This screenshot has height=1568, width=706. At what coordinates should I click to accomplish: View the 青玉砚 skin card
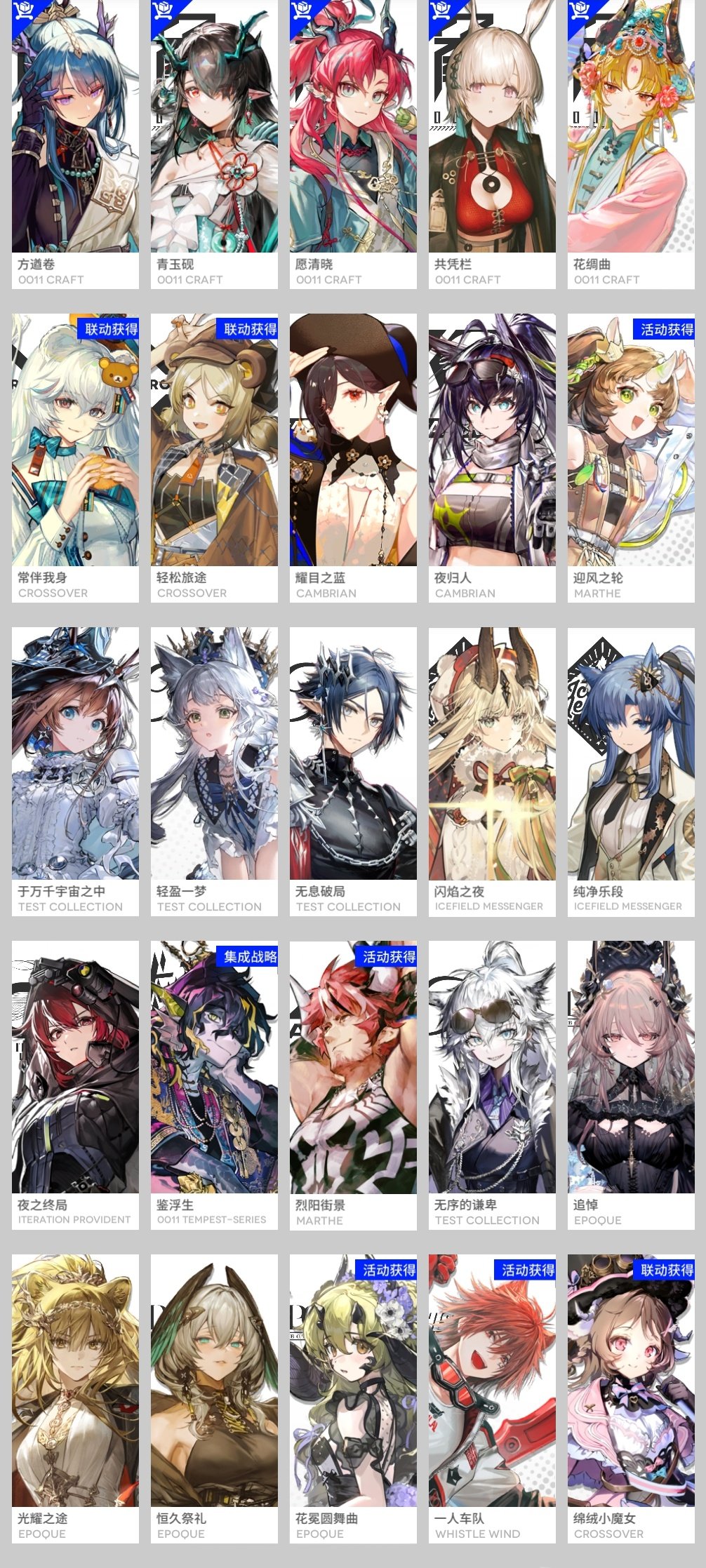pyautogui.click(x=214, y=140)
